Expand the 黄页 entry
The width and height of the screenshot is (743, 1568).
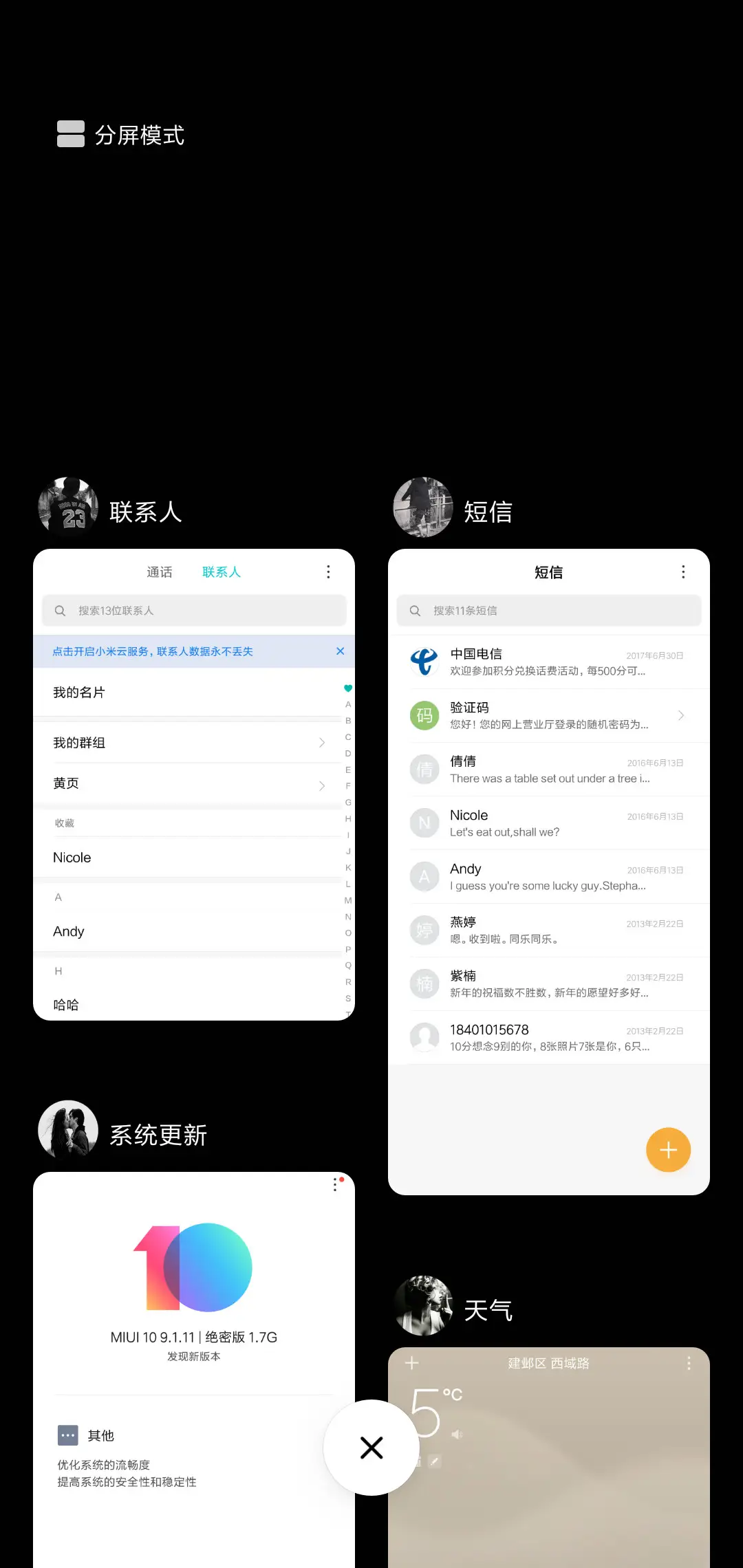click(x=321, y=783)
